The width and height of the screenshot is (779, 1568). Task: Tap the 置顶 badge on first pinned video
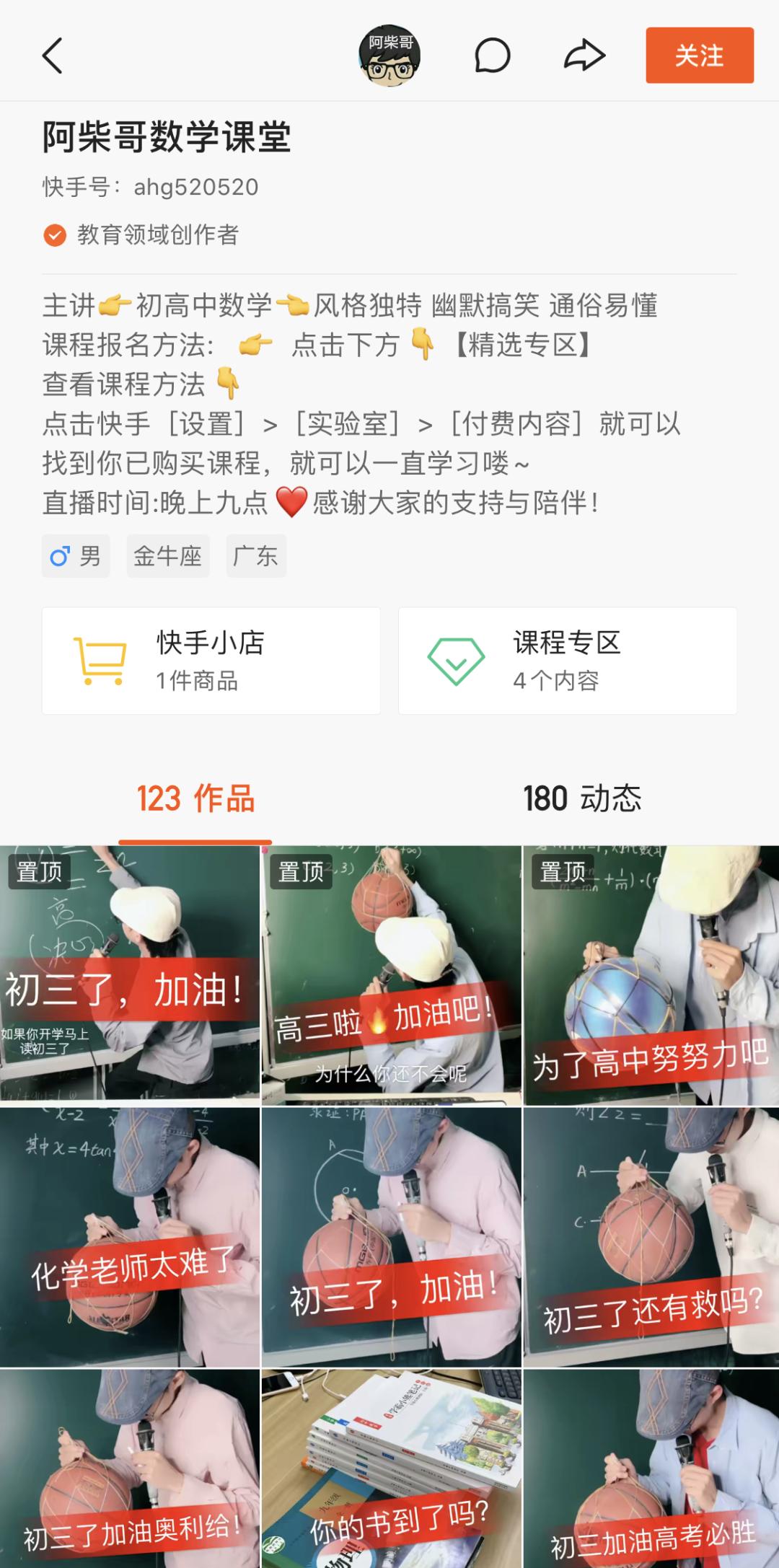point(40,873)
